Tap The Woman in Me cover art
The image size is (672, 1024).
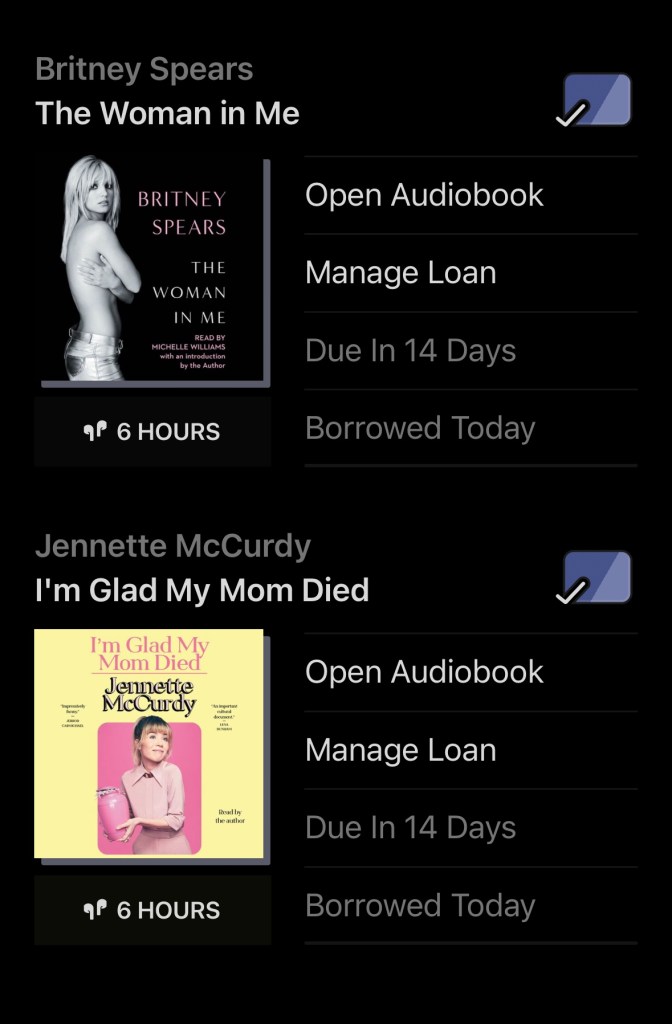click(153, 270)
